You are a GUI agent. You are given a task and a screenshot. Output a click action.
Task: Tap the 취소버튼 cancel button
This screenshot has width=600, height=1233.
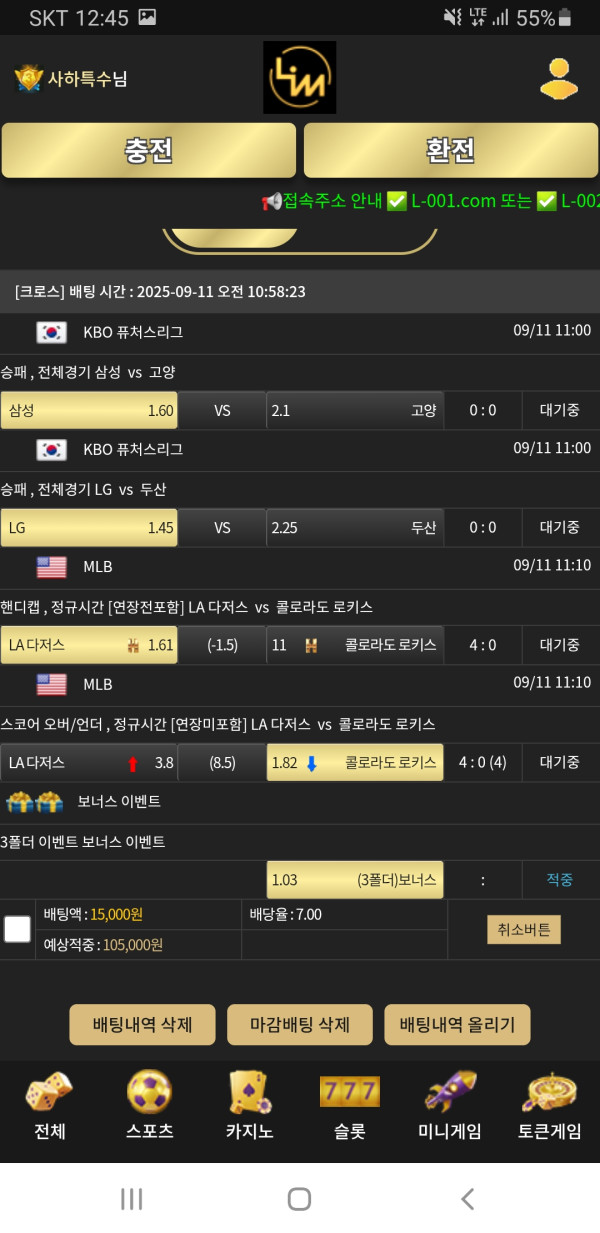524,929
